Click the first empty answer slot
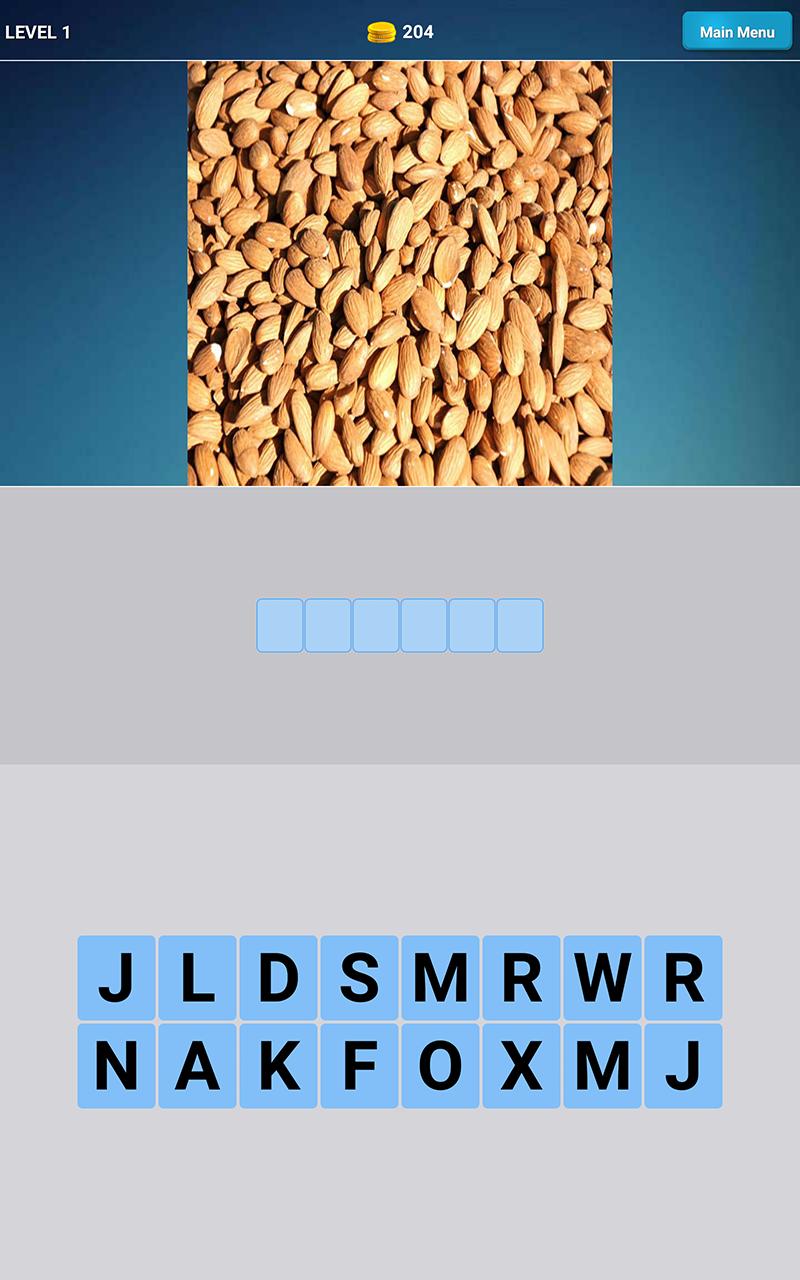Viewport: 800px width, 1280px height. (282, 626)
